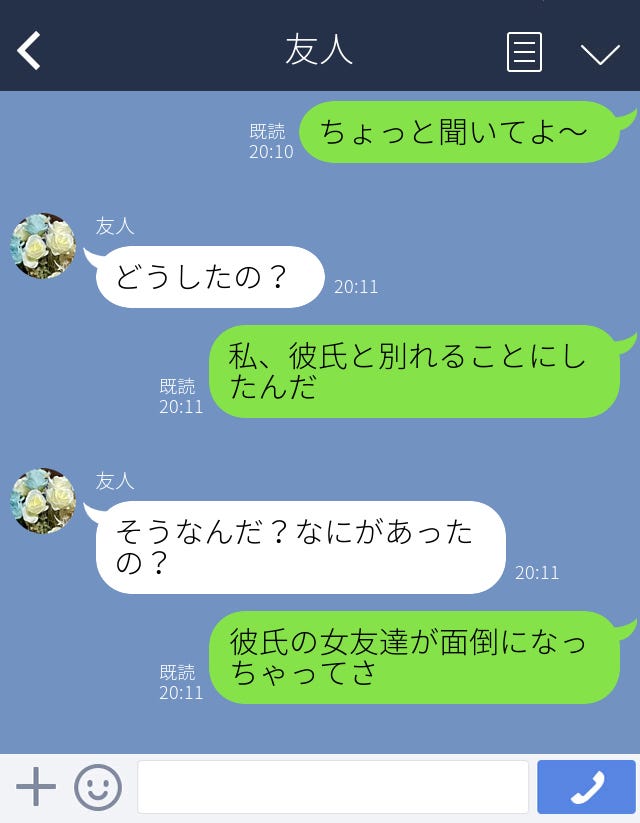Open the plus attachment menu
This screenshot has width=640, height=823.
tap(36, 787)
